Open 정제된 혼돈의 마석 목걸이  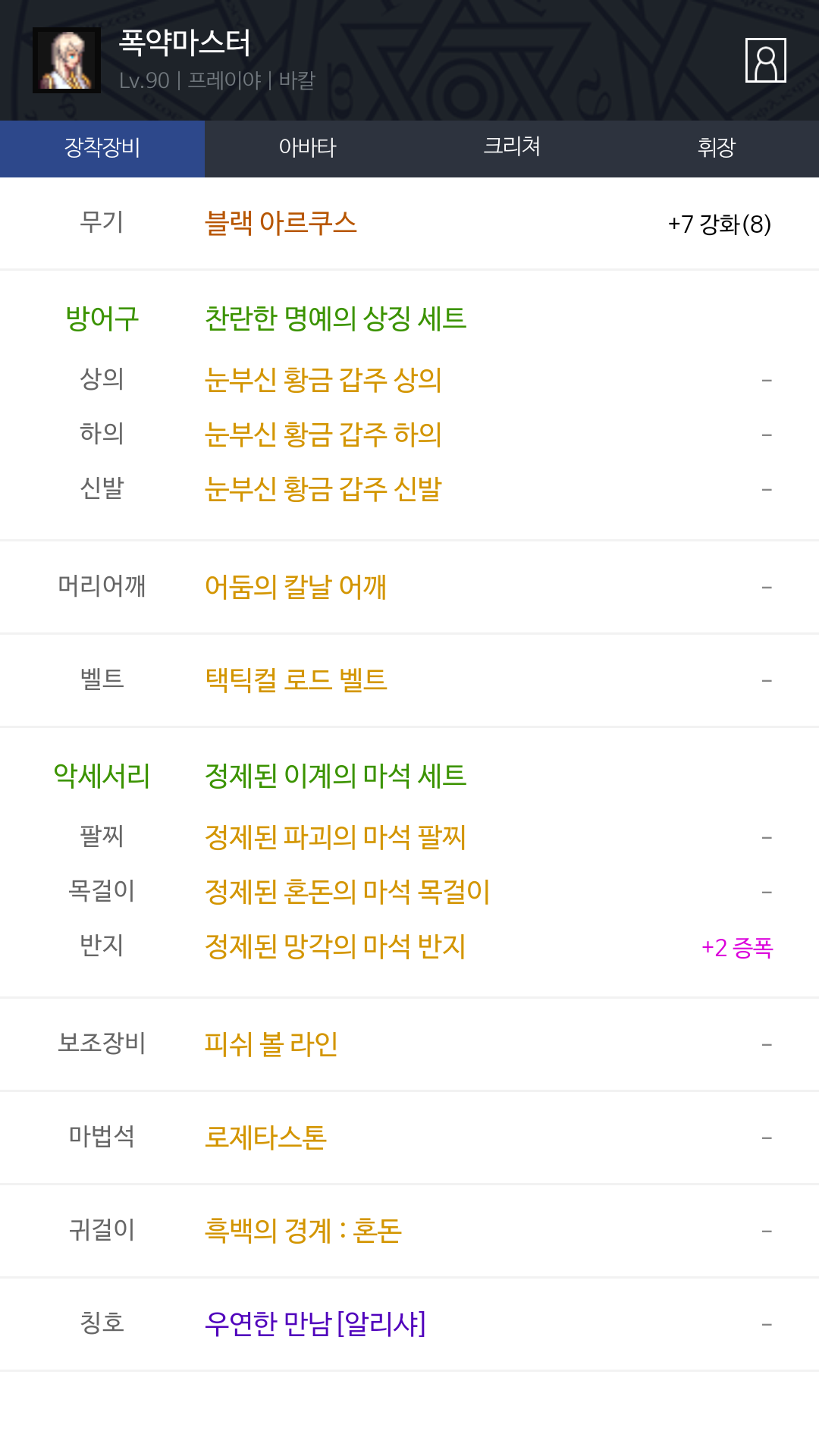(347, 891)
